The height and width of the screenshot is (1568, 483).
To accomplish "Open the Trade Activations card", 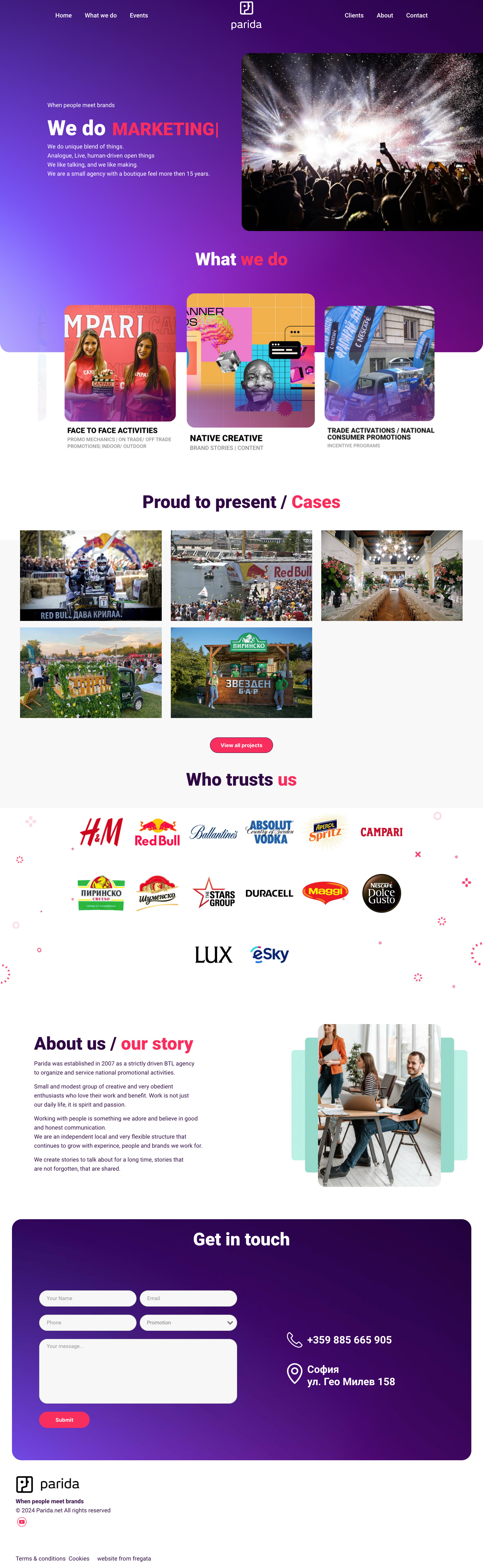I will pos(379,363).
